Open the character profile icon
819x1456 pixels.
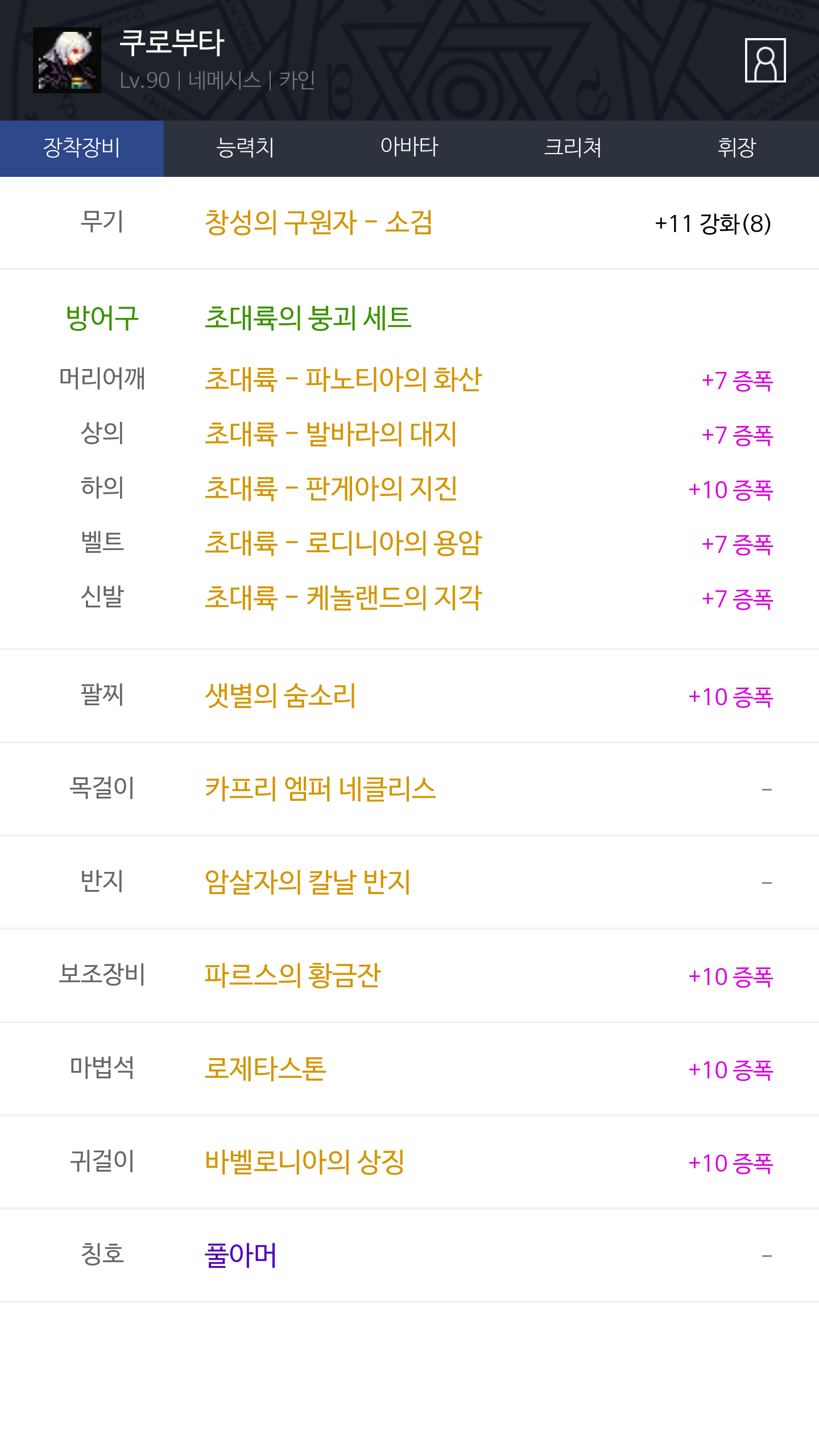[x=765, y=60]
